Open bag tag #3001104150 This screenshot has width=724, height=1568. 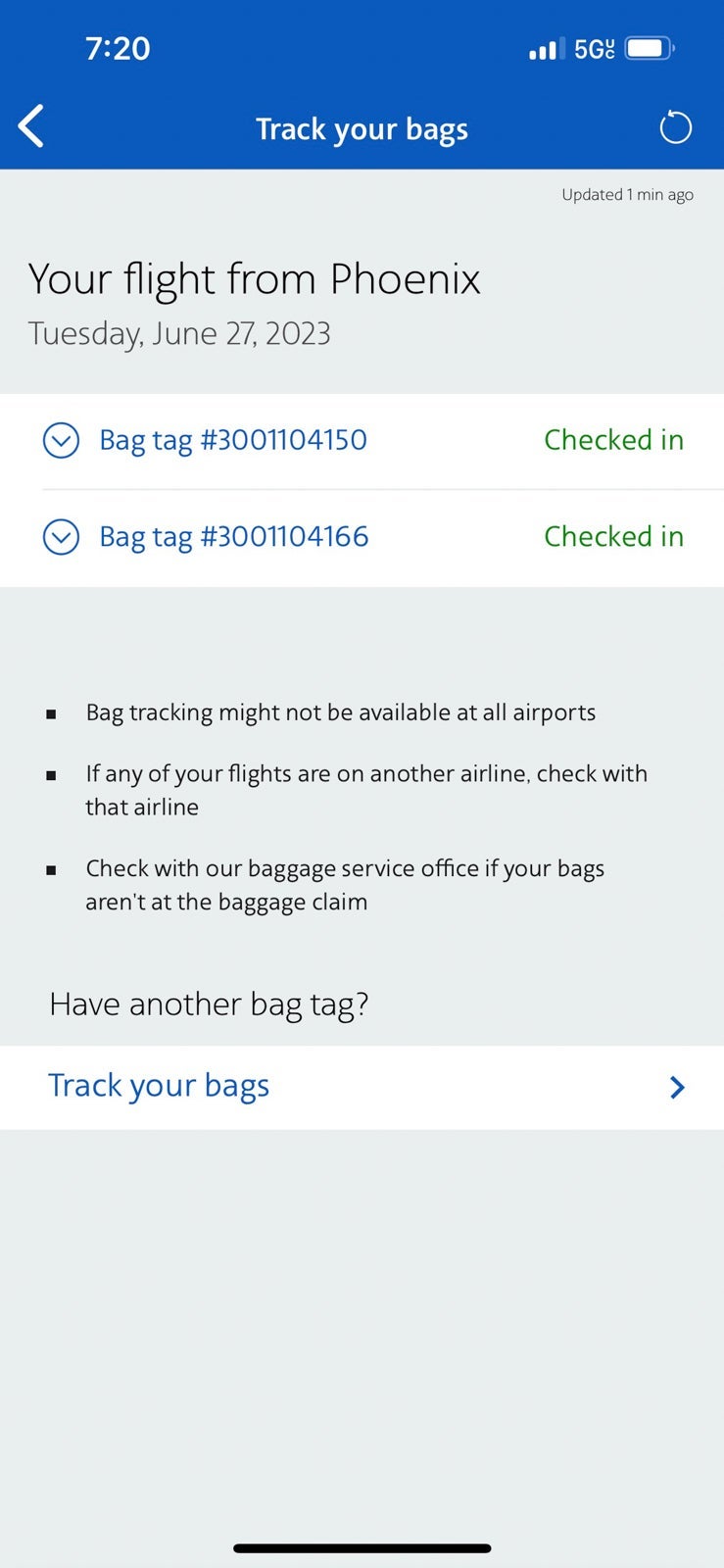pyautogui.click(x=231, y=440)
